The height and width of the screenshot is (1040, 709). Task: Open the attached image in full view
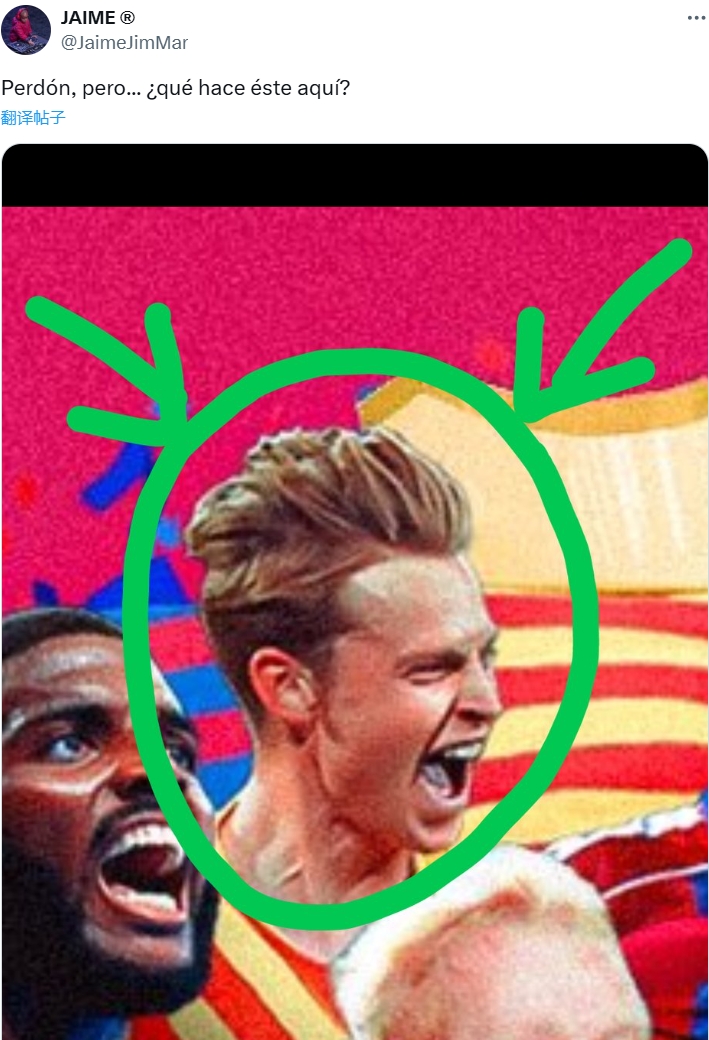click(355, 600)
